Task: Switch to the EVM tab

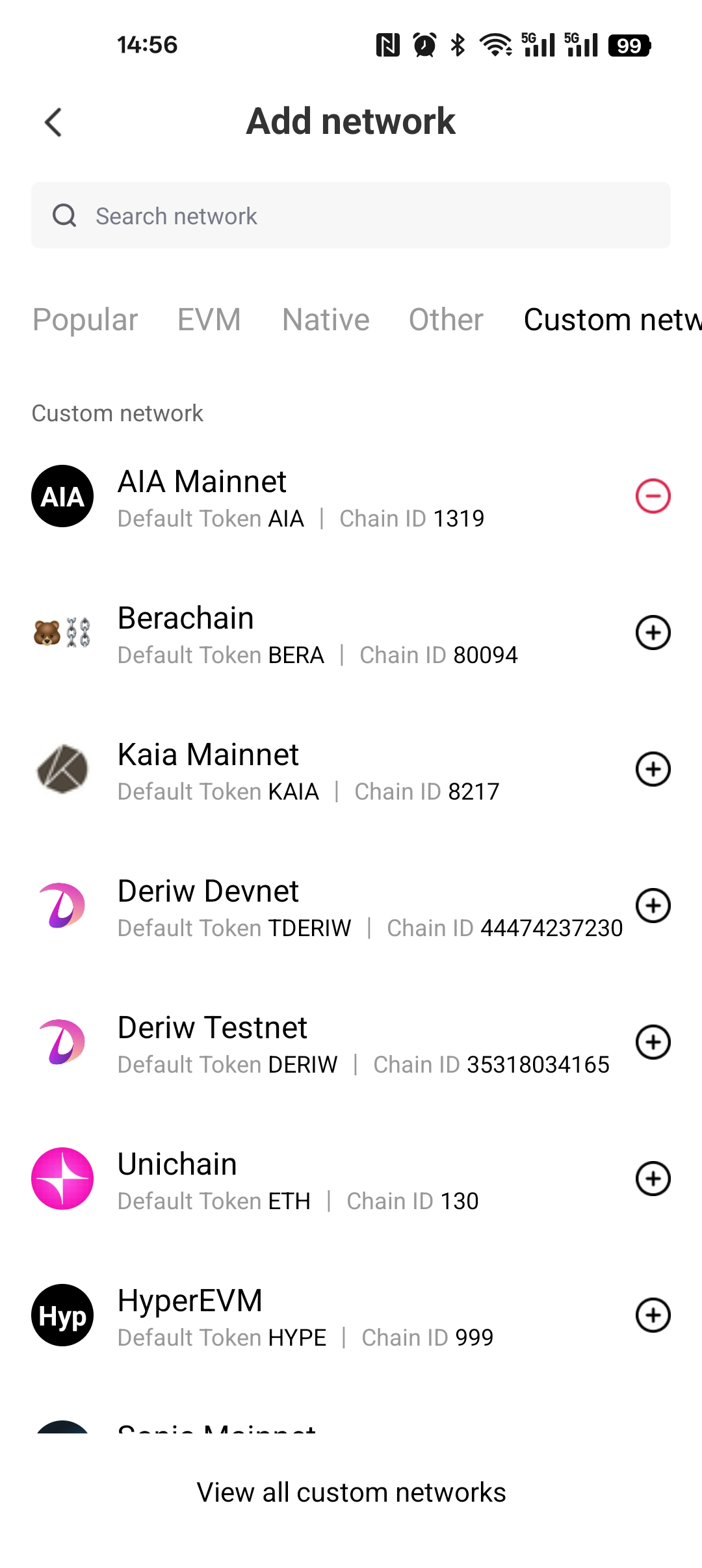Action: point(209,320)
